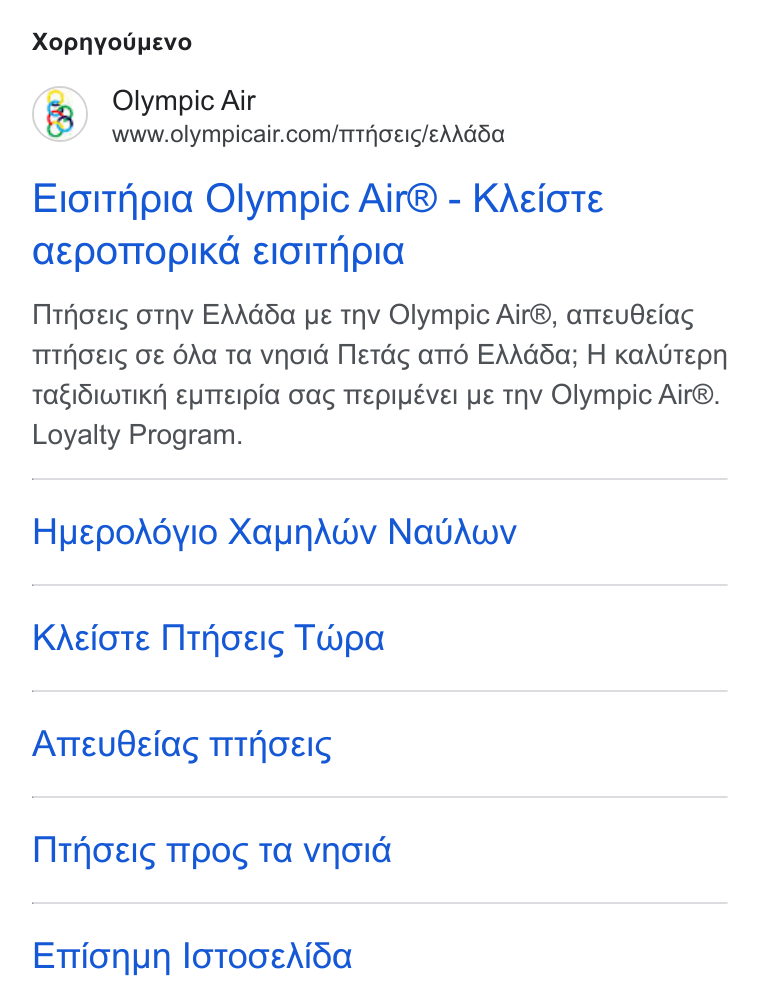Go to Πτήσεις προς τα νησιά
This screenshot has width=760, height=1008.
pos(212,850)
